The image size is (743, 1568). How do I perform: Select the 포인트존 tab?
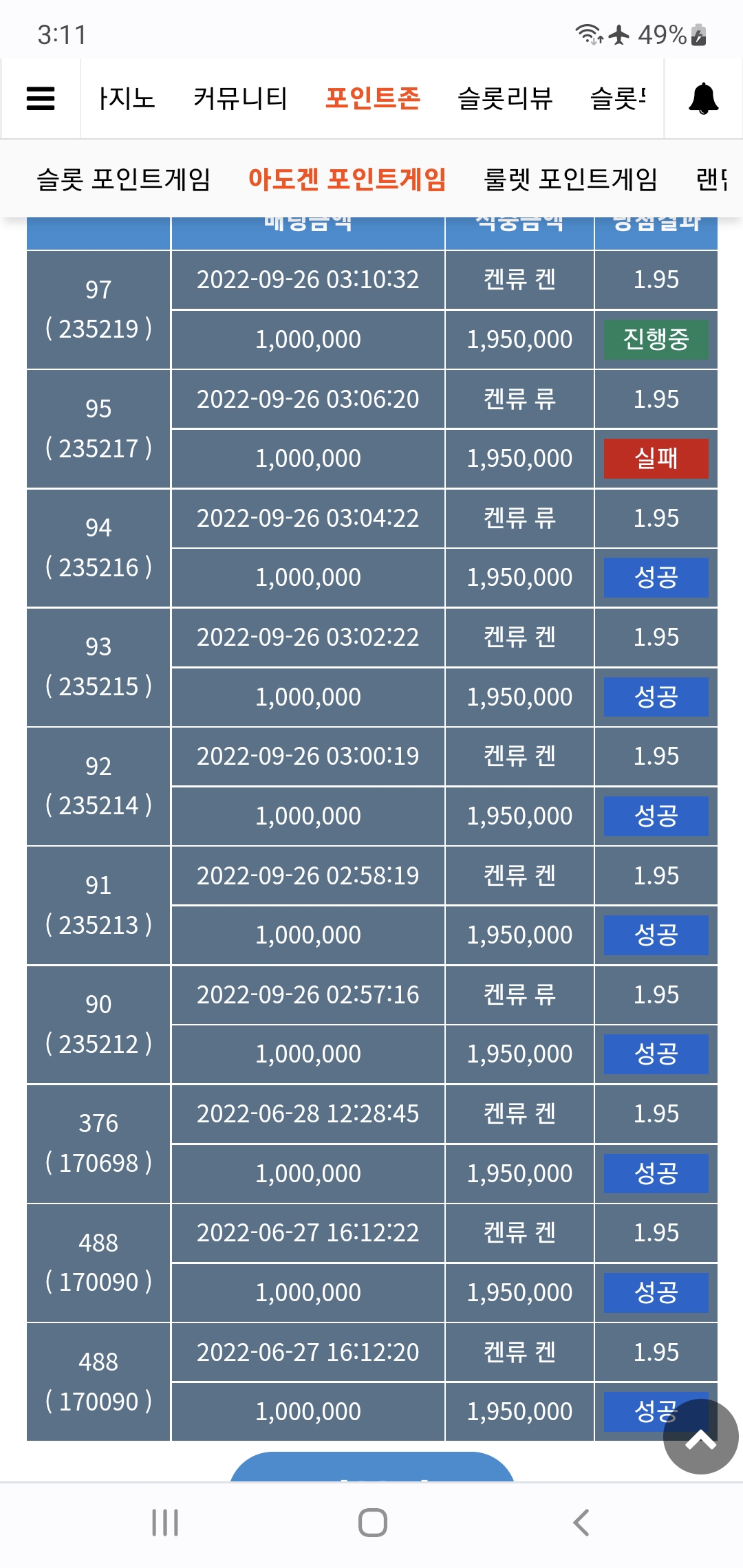373,98
